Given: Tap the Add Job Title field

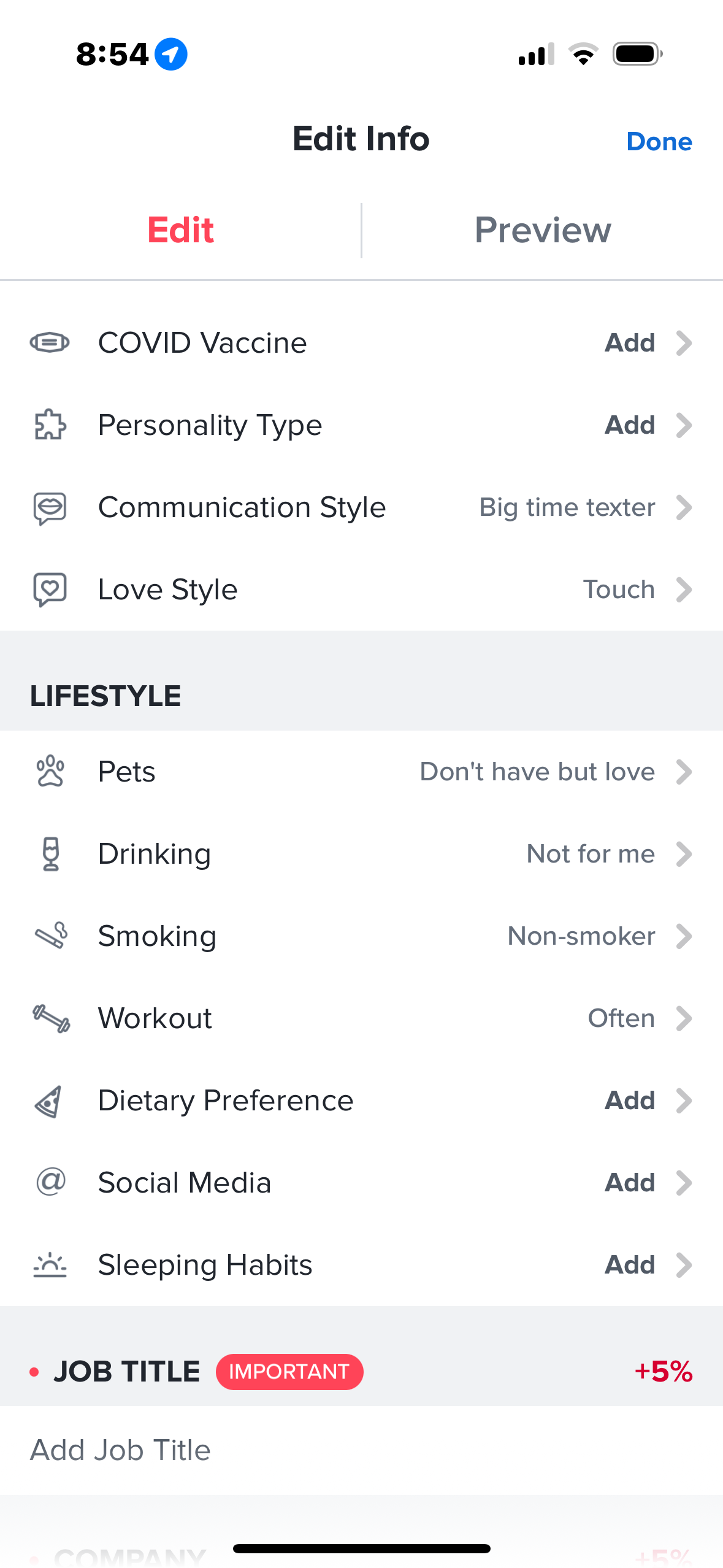Looking at the screenshot, I should pos(361,1450).
